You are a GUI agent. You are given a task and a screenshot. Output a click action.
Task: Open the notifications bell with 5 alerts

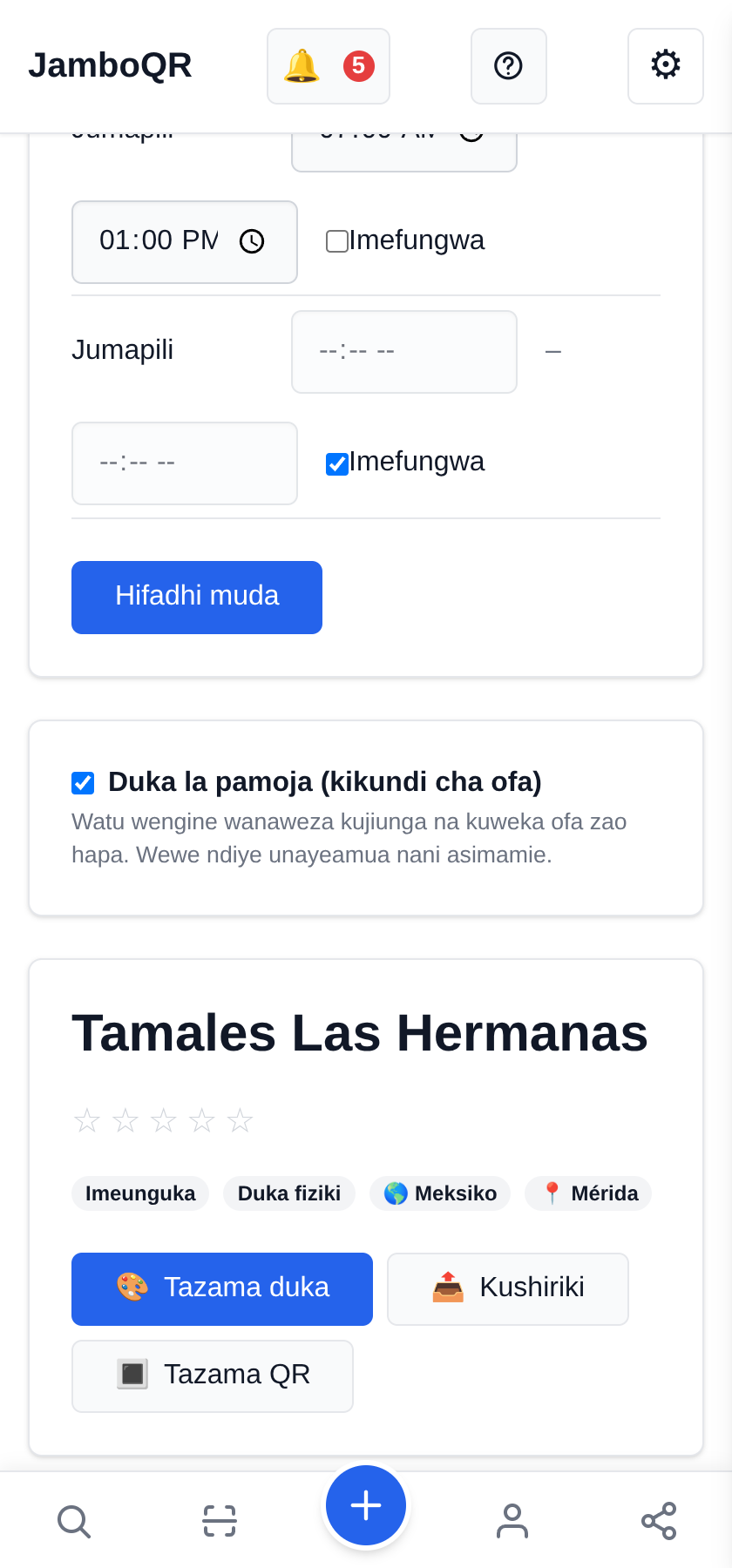click(329, 66)
